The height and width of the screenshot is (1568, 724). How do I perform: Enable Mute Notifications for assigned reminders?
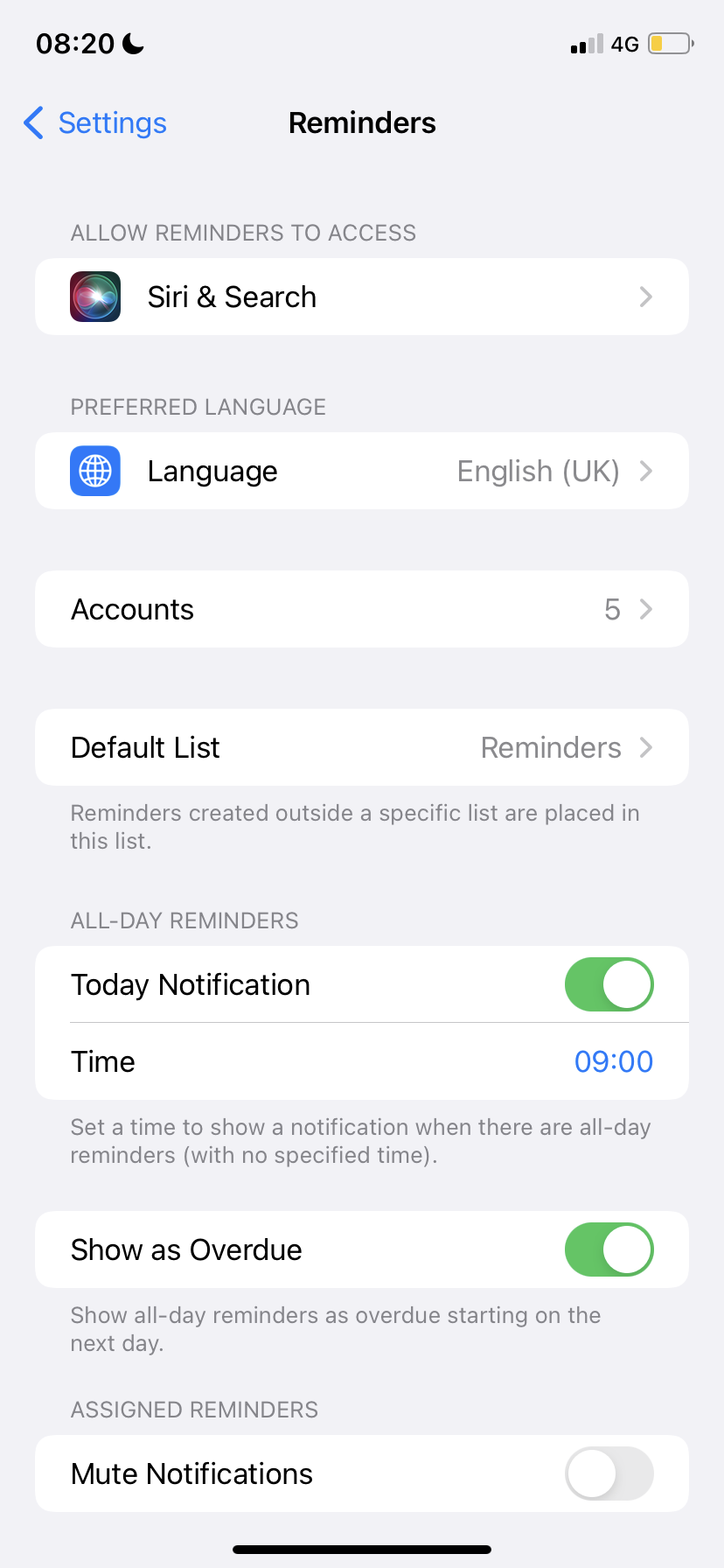pyautogui.click(x=609, y=1473)
